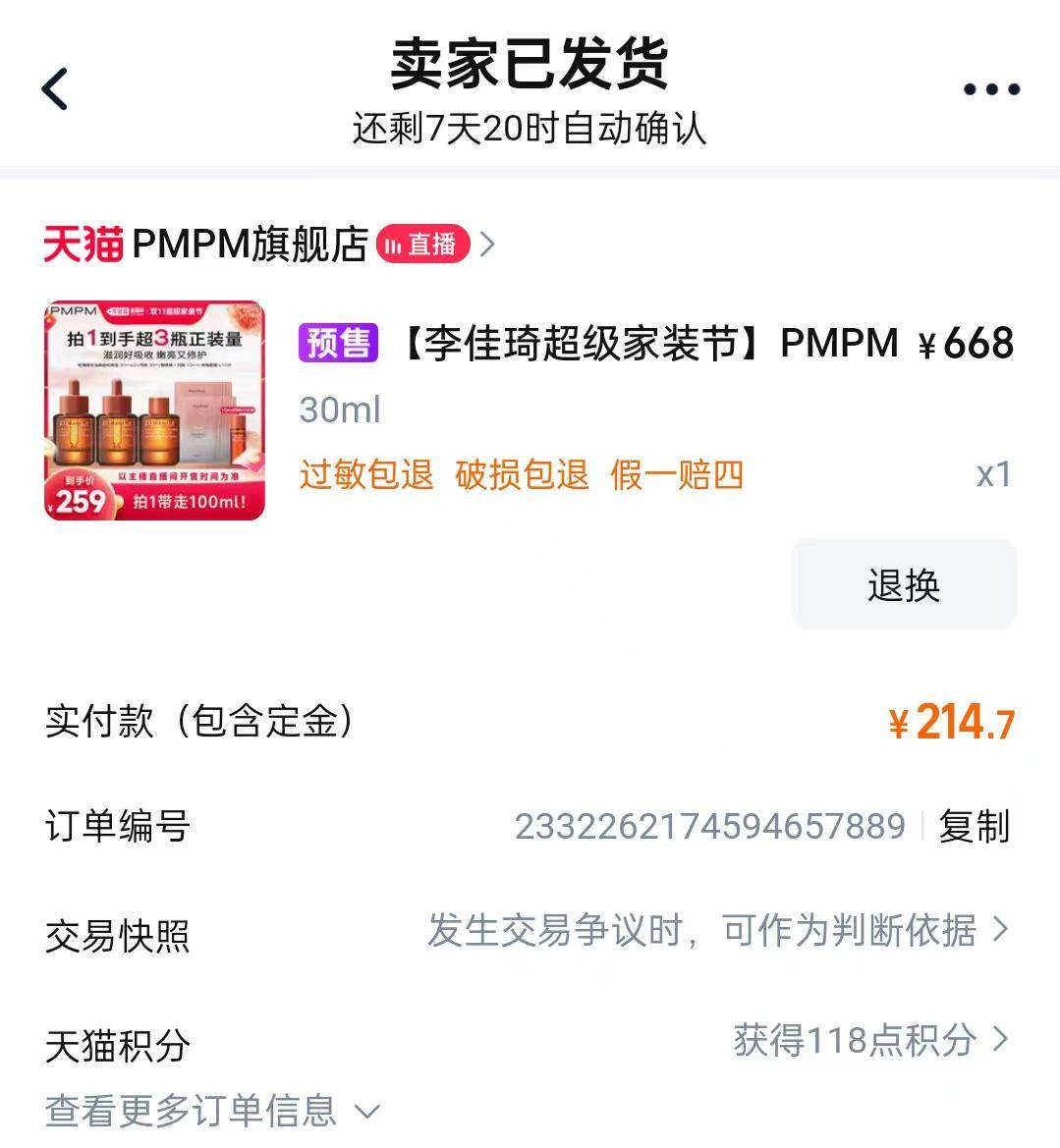
Task: Tap the 直播 live badge
Action: click(422, 245)
